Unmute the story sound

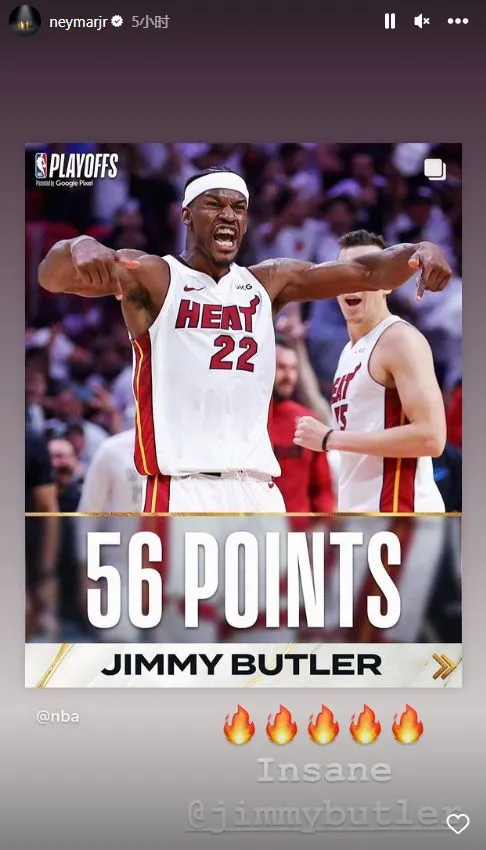422,21
